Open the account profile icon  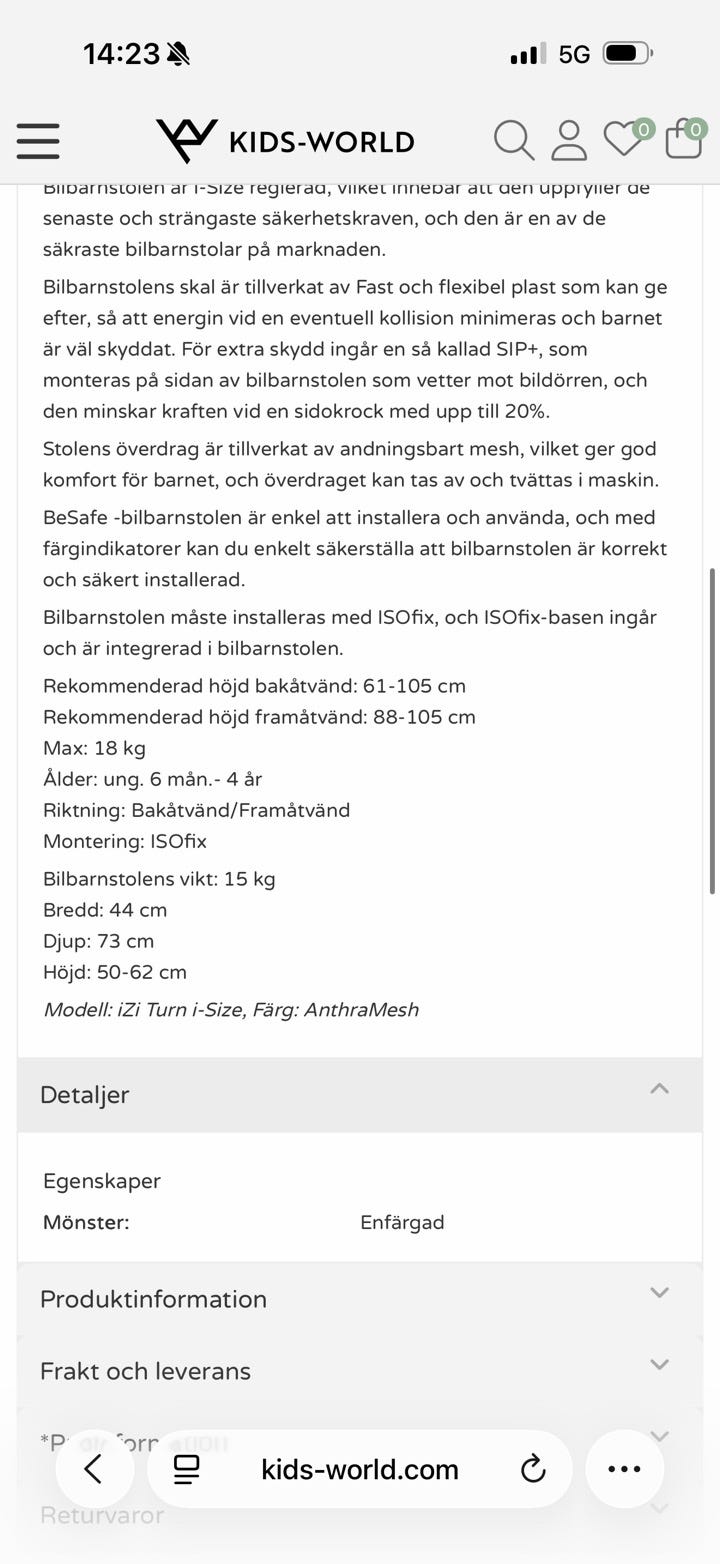tap(567, 141)
